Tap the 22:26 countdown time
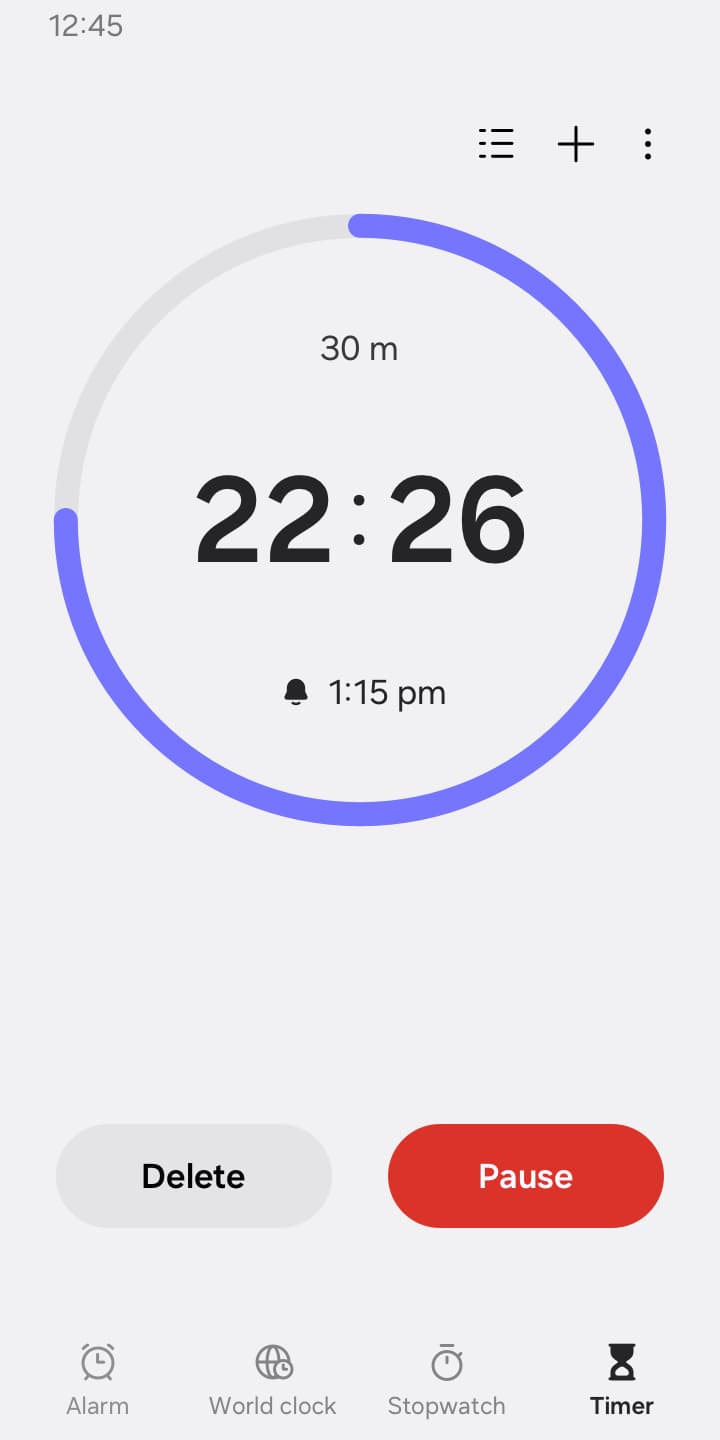Screen dimensions: 720x1440 [x=360, y=520]
